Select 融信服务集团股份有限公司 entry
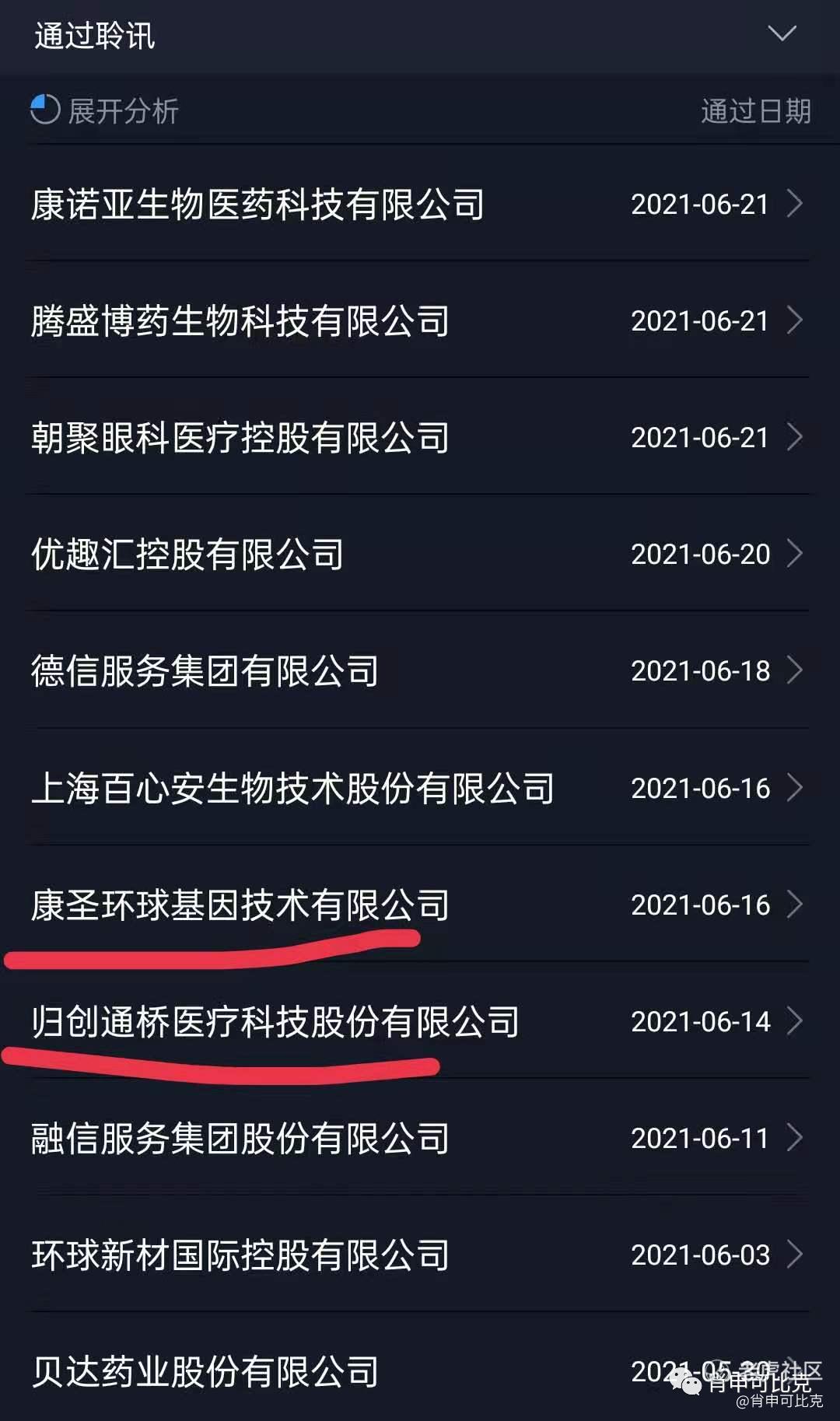This screenshot has height=1421, width=840. (418, 1138)
